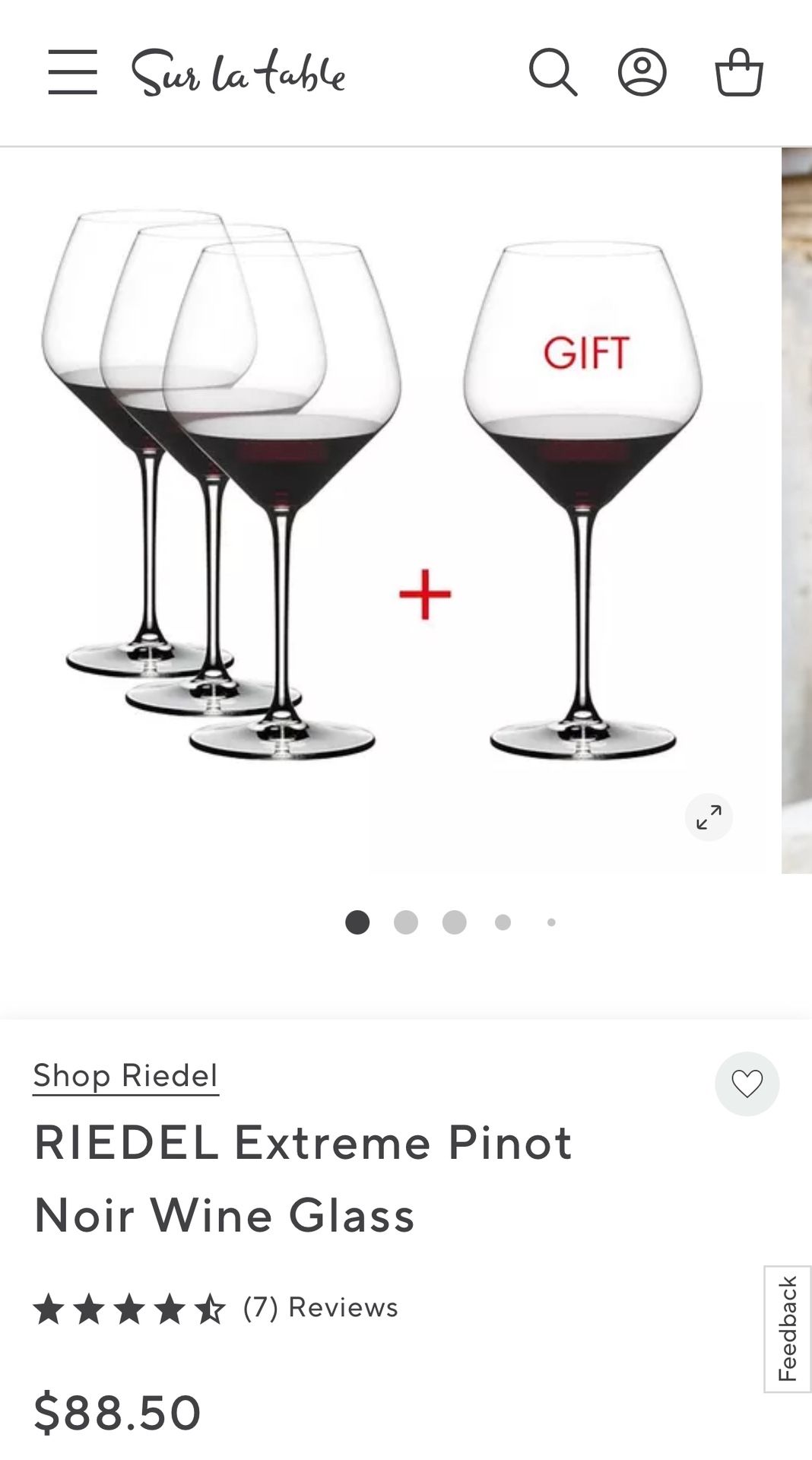Click the product title heading
The height and width of the screenshot is (1460, 812).
pyautogui.click(x=304, y=1179)
